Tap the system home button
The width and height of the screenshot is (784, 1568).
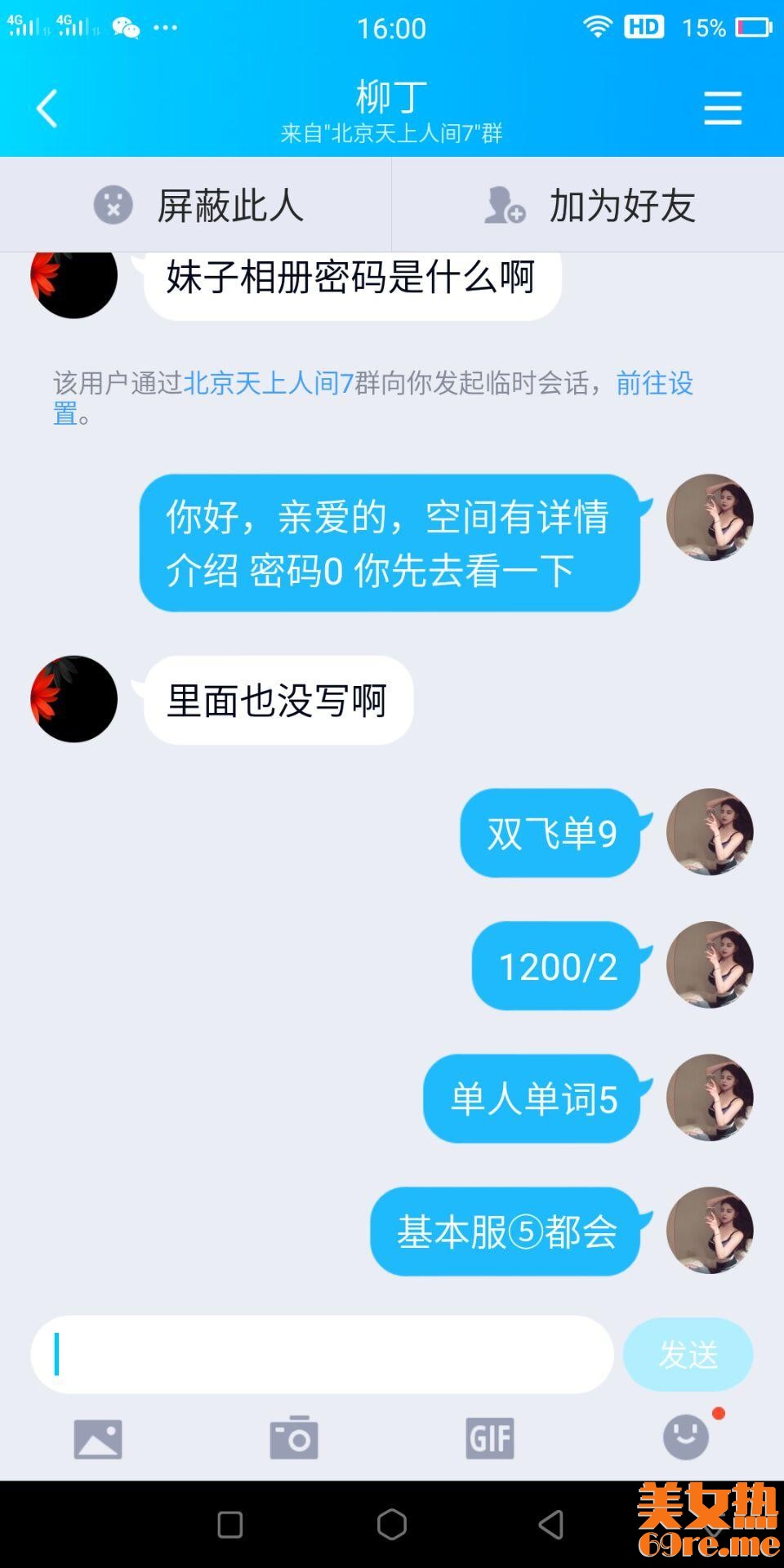pyautogui.click(x=392, y=1524)
